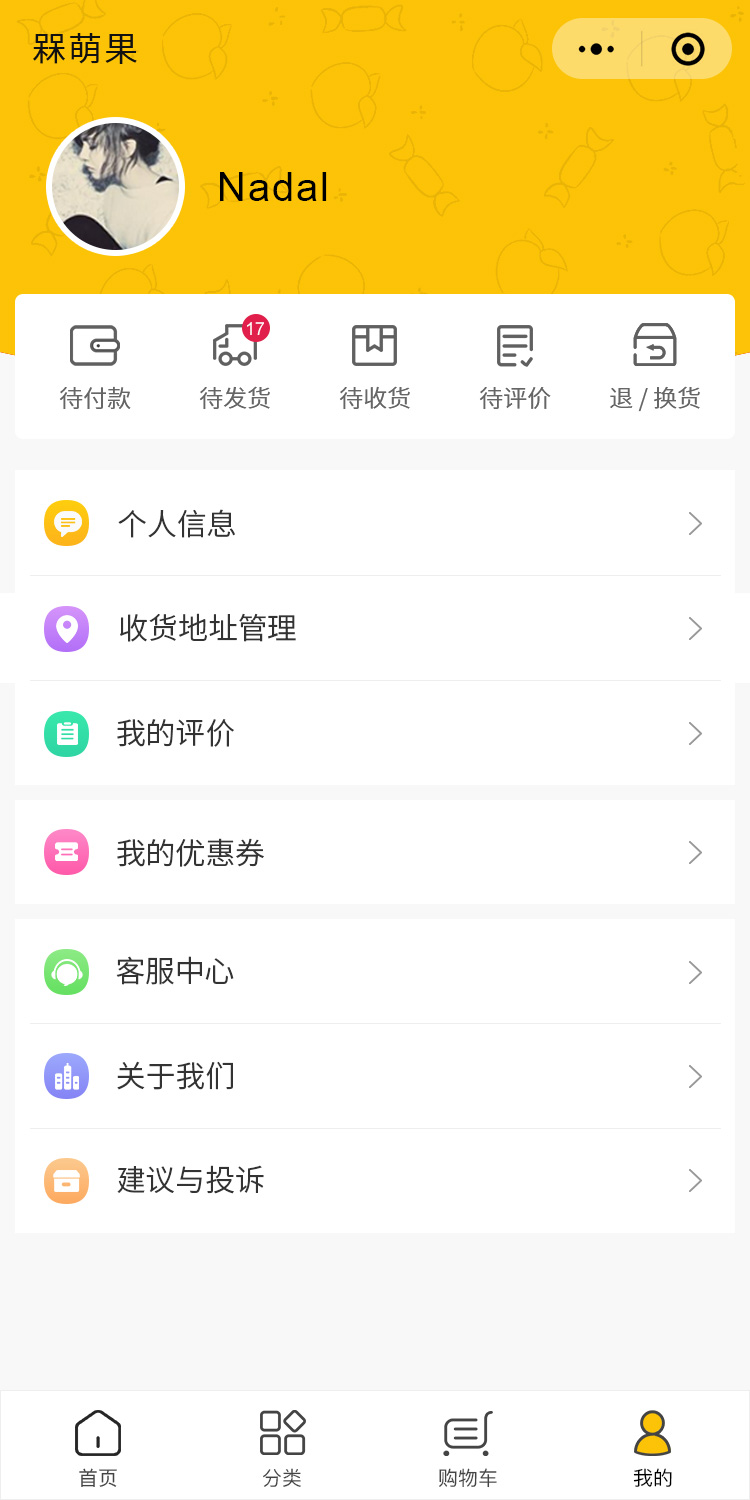Open the mini program more options menu
The image size is (750, 1500).
pyautogui.click(x=597, y=49)
